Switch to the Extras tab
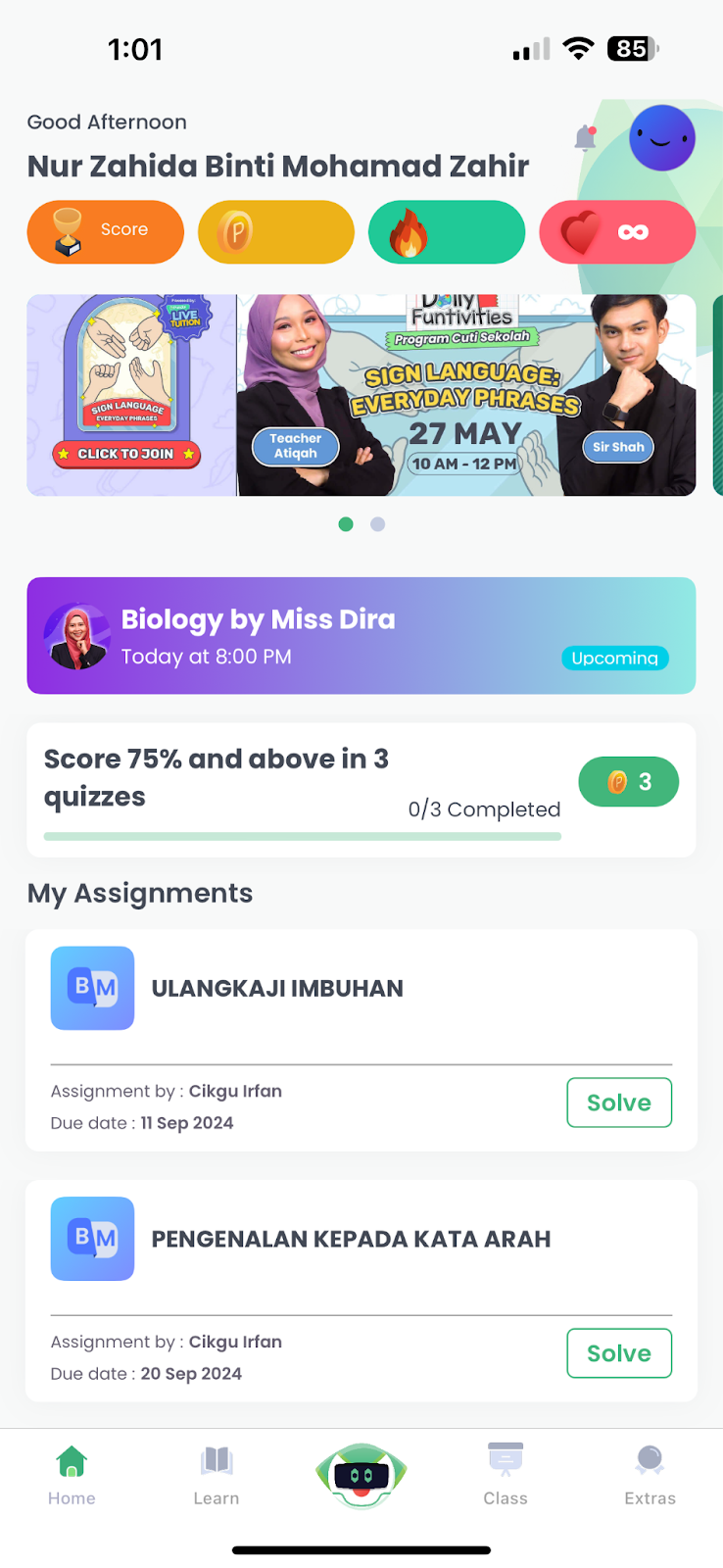The image size is (723, 1568). click(650, 1475)
